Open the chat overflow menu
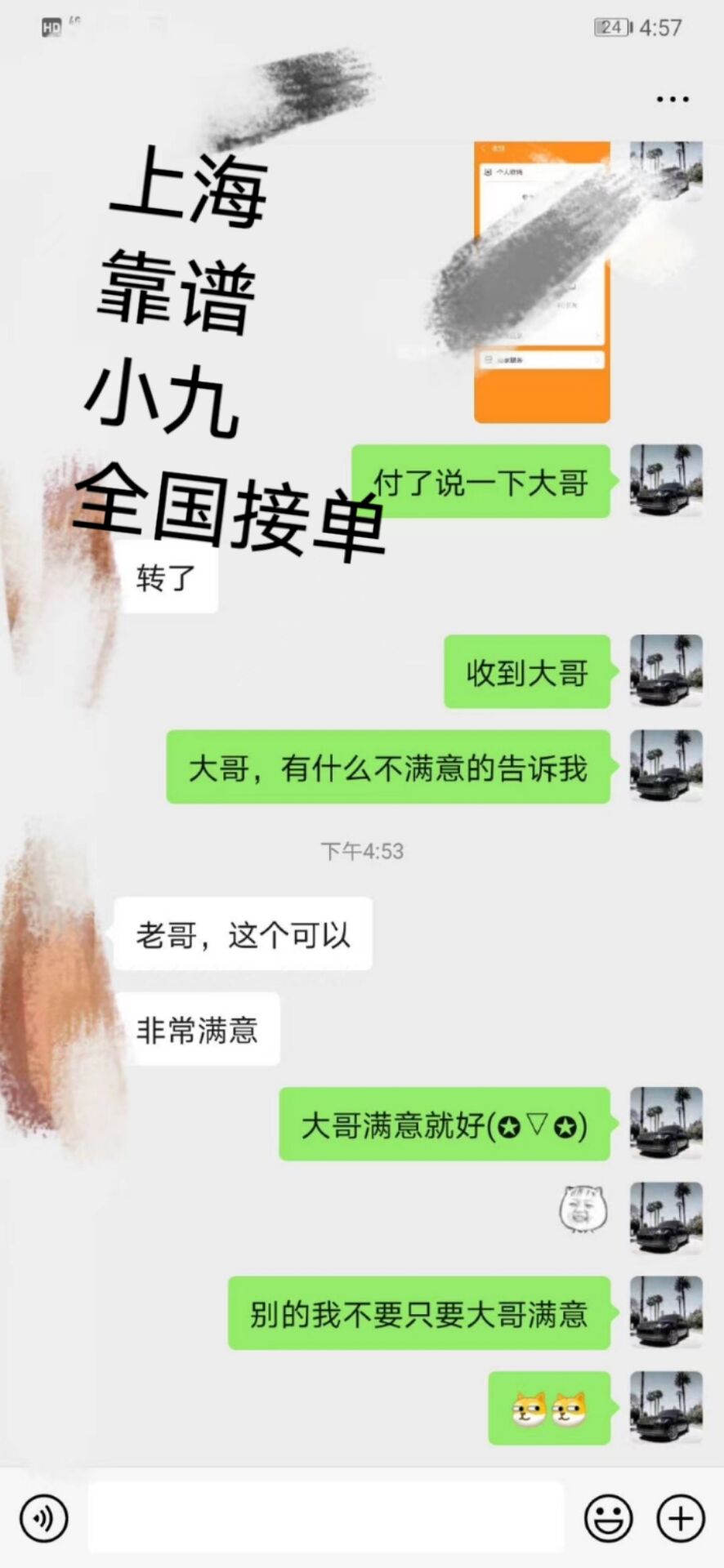This screenshot has height=1568, width=724. [x=673, y=100]
